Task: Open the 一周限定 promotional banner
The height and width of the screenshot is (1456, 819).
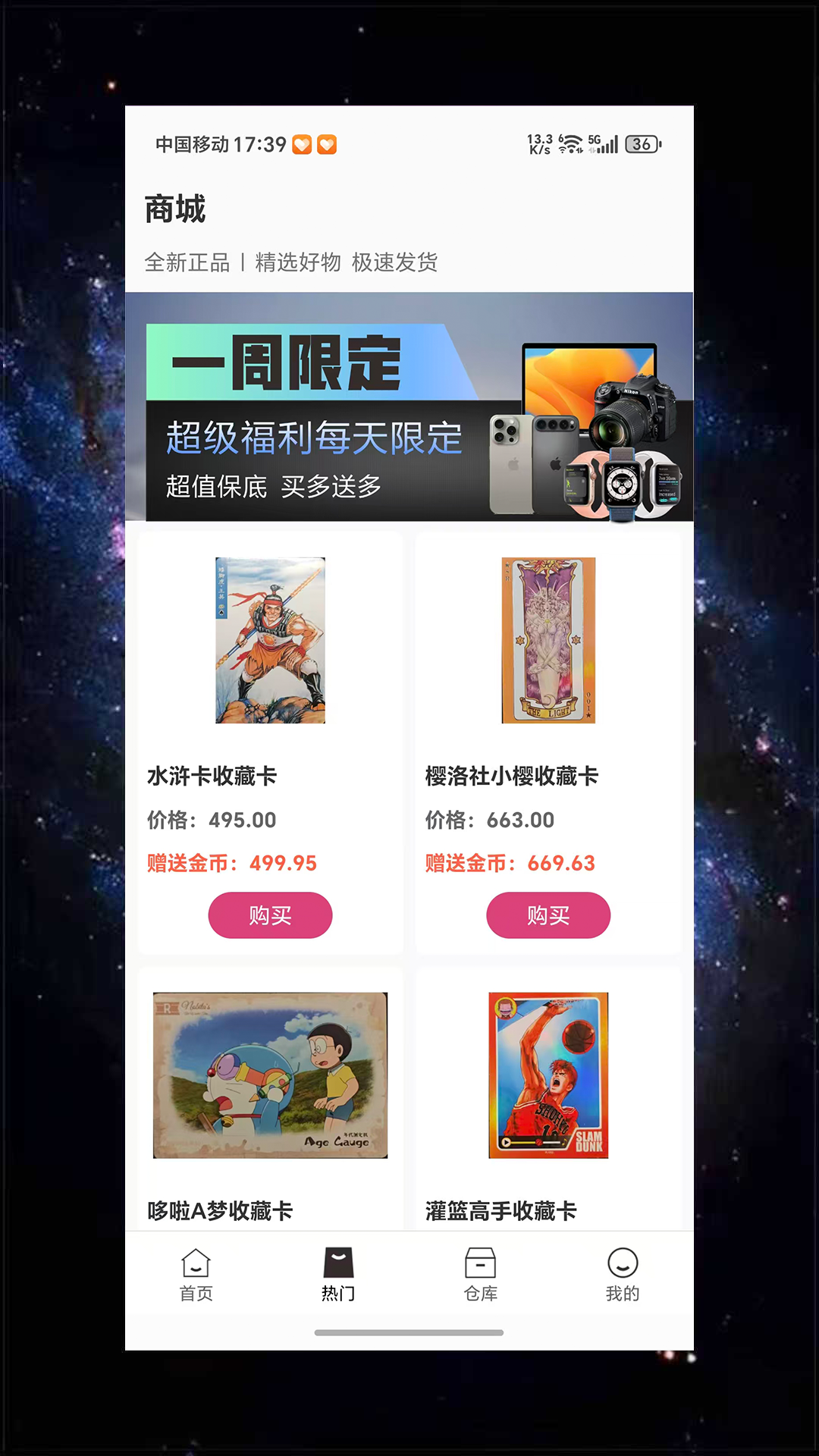Action: pyautogui.click(x=409, y=407)
